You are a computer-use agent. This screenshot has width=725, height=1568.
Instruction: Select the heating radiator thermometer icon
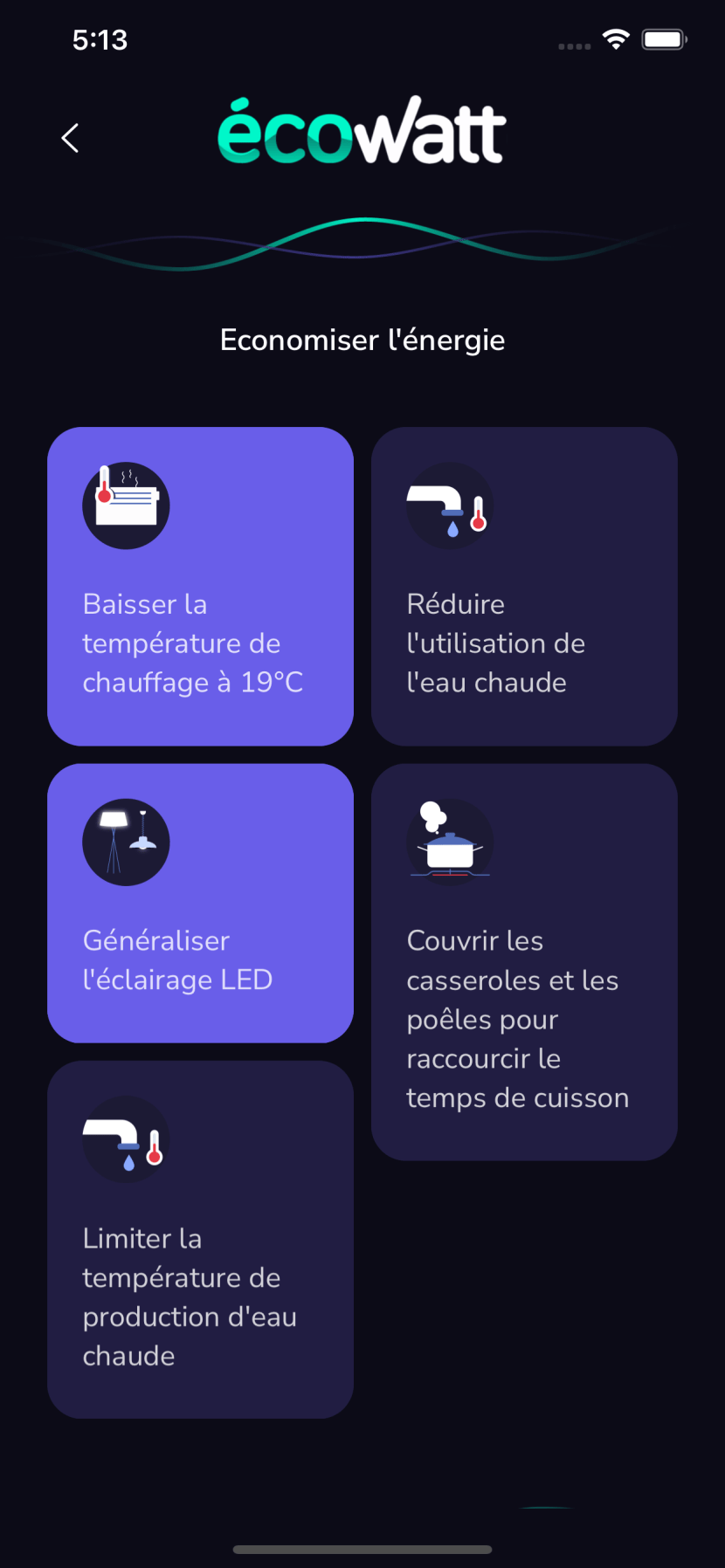[x=126, y=505]
